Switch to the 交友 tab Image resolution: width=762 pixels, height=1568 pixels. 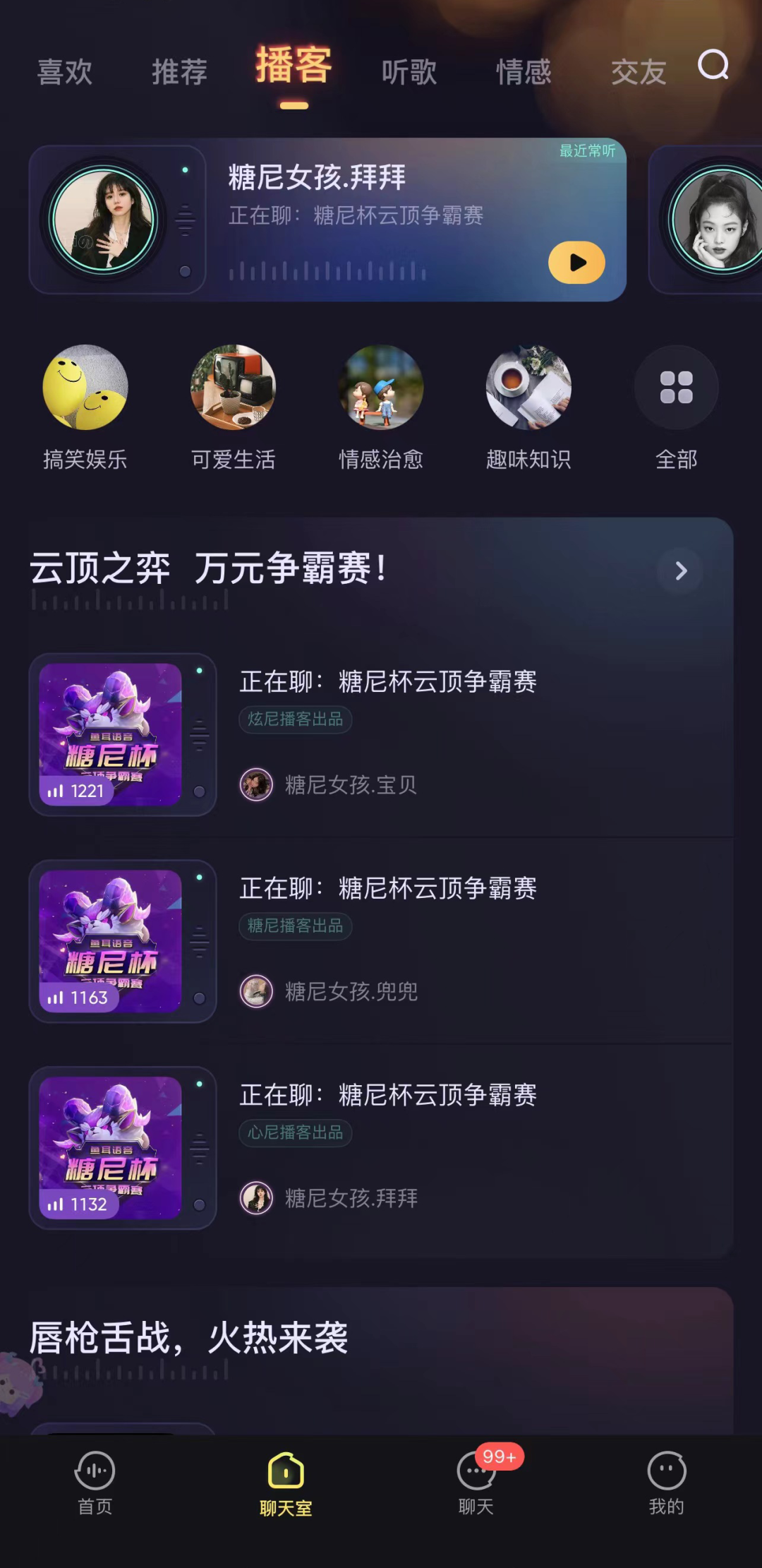[x=639, y=73]
